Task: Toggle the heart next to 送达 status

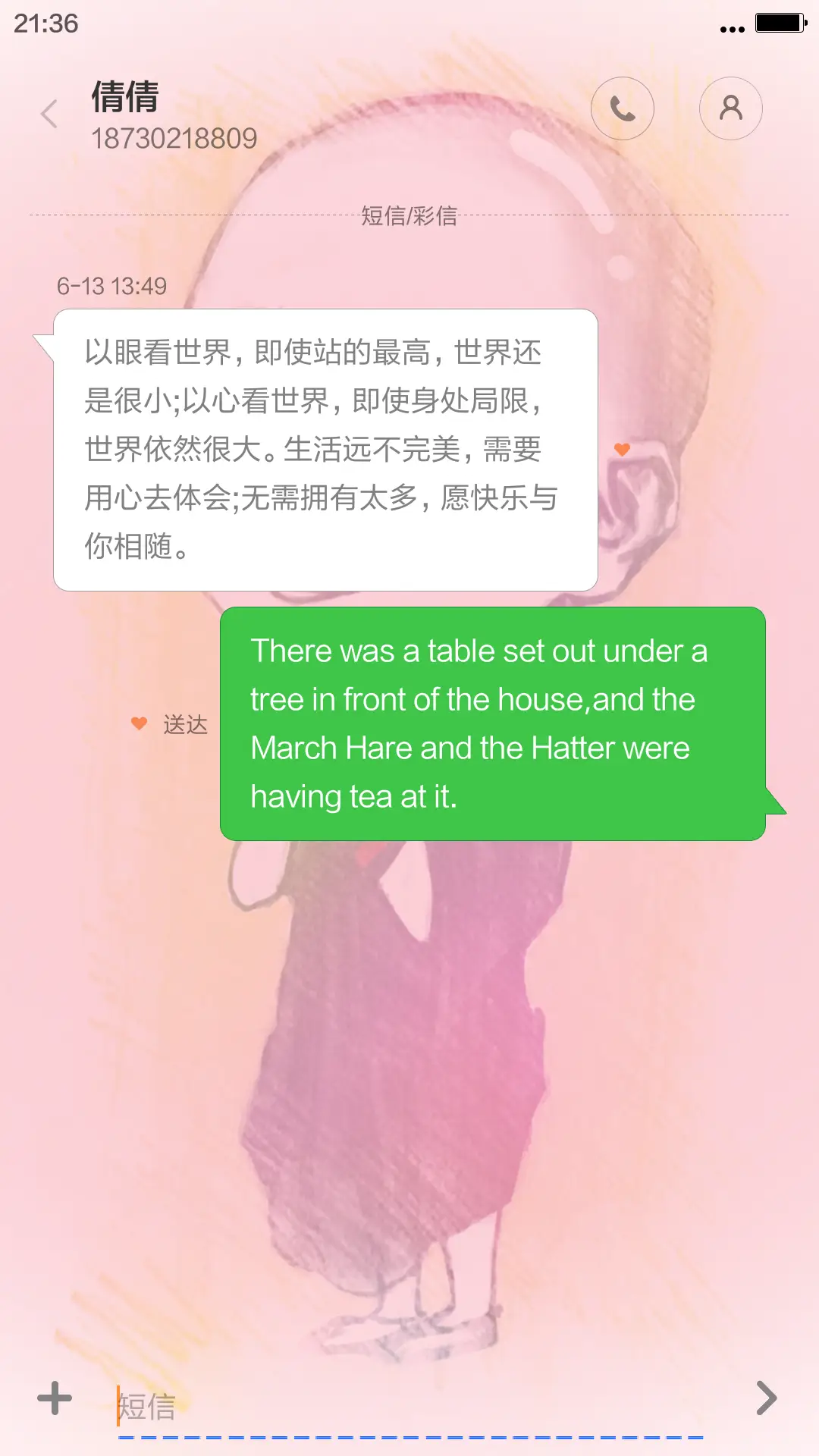Action: [x=137, y=723]
